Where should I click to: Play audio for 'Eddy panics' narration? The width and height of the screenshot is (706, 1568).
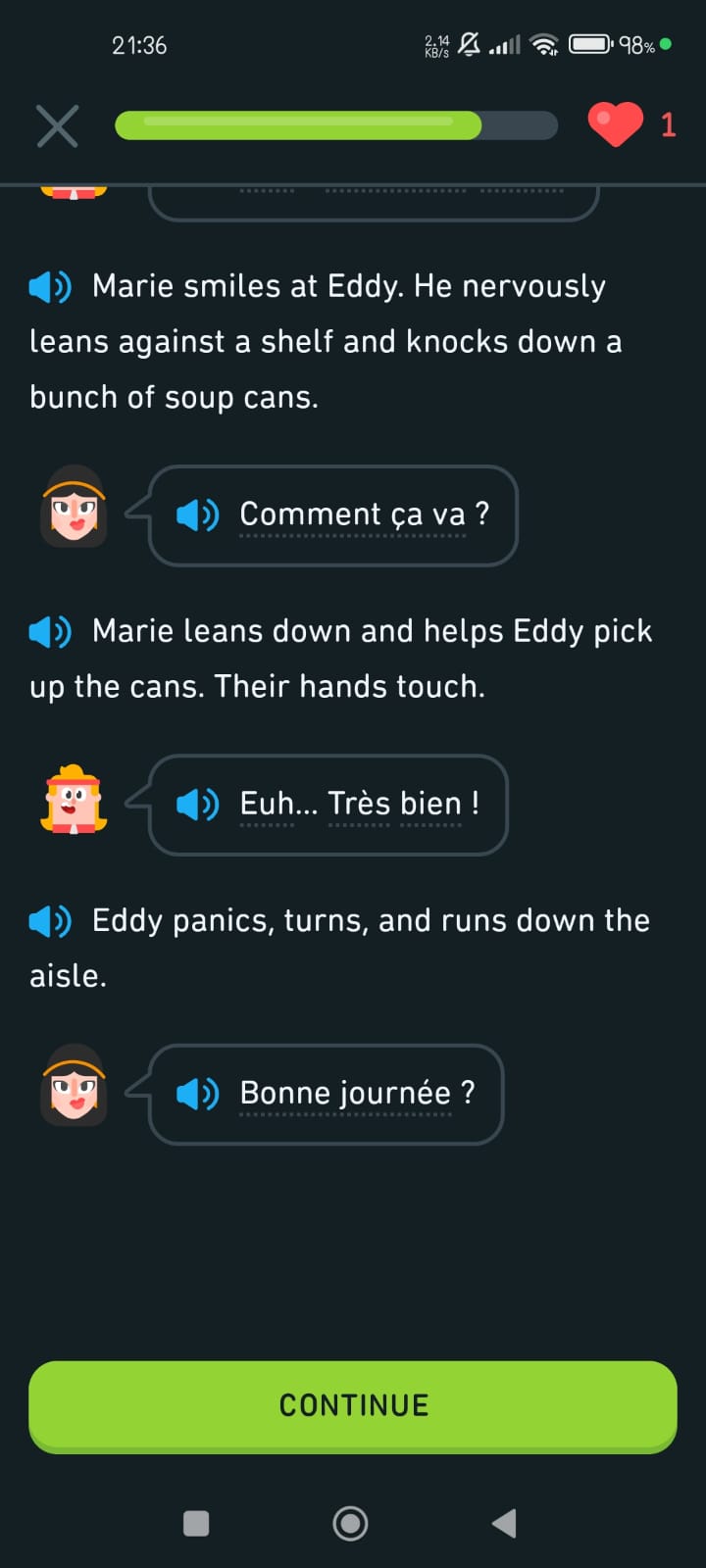(49, 921)
